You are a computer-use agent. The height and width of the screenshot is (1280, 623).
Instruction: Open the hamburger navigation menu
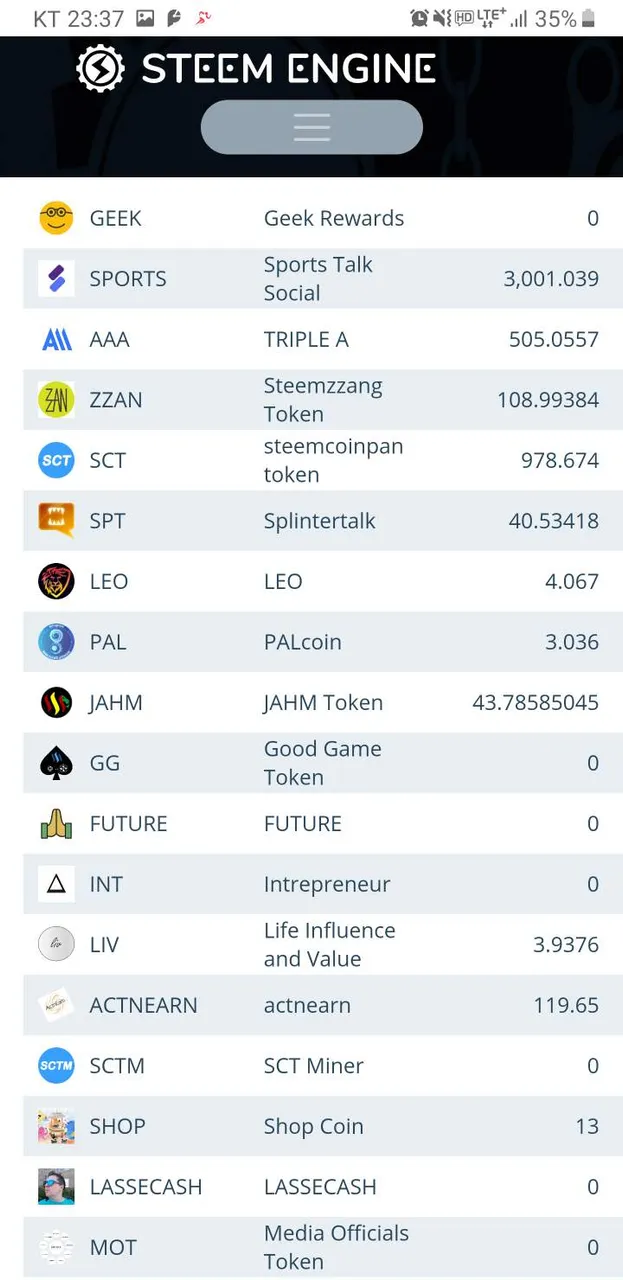pyautogui.click(x=311, y=127)
